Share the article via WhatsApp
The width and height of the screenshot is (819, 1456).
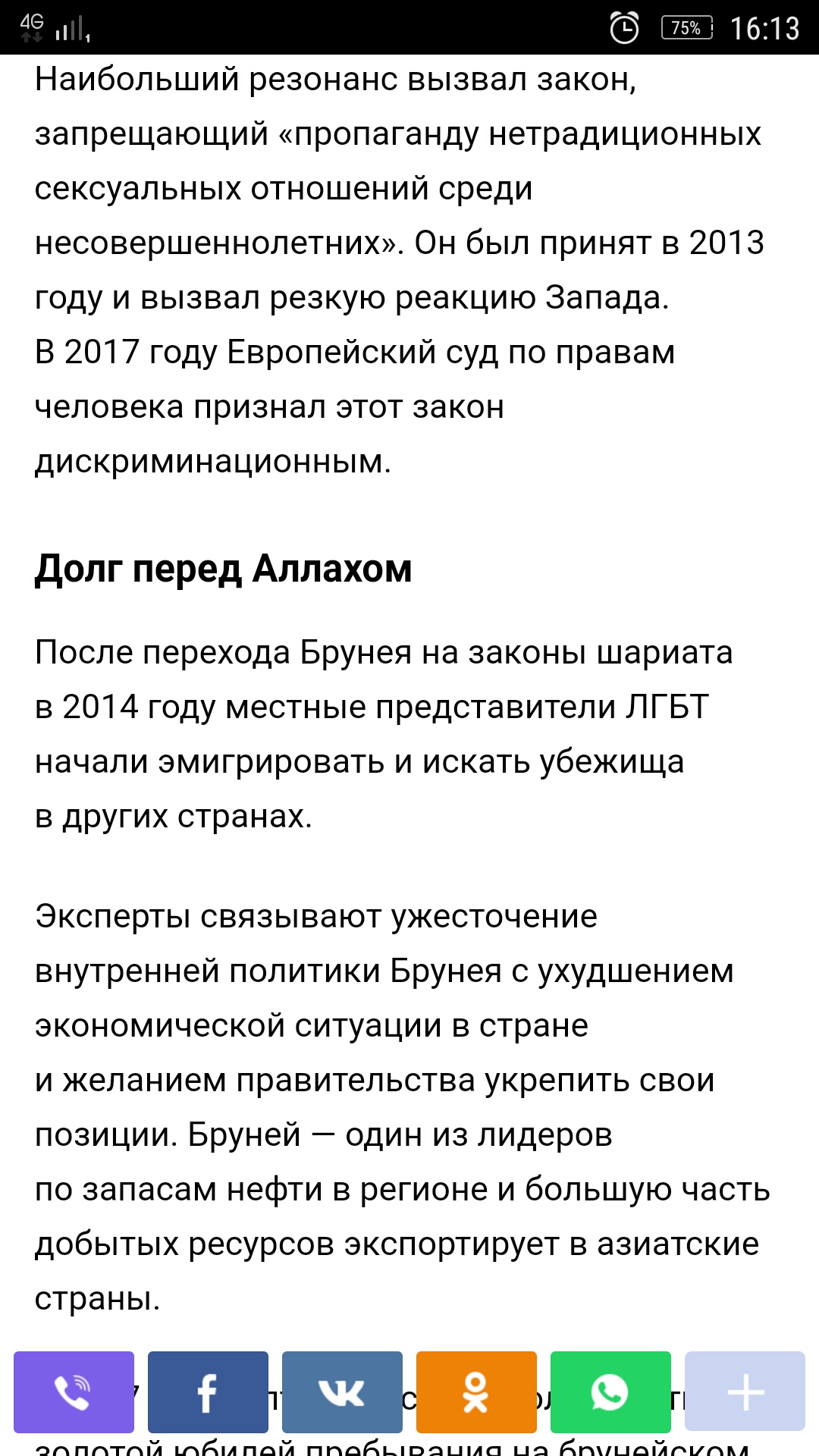click(610, 1392)
